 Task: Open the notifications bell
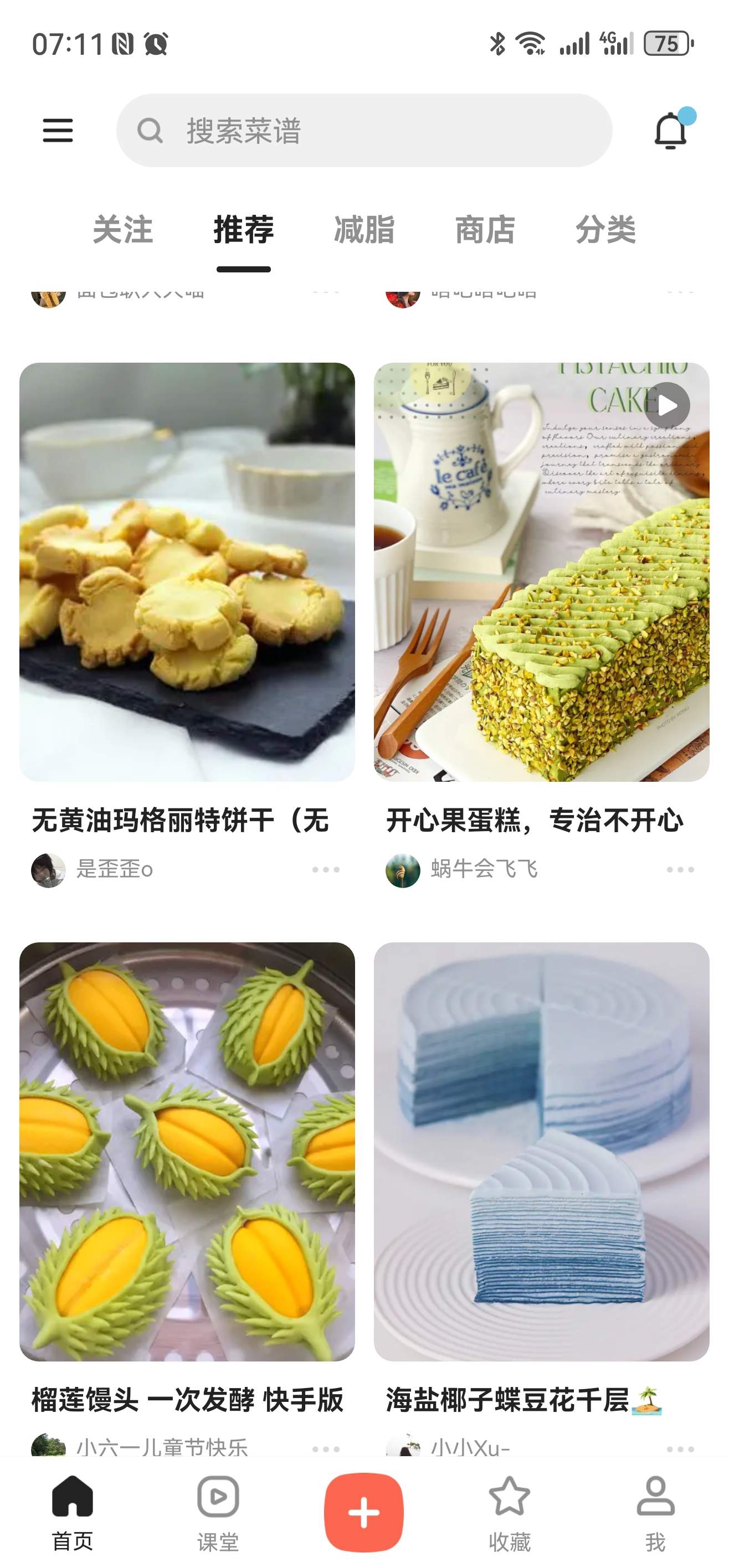(x=670, y=130)
